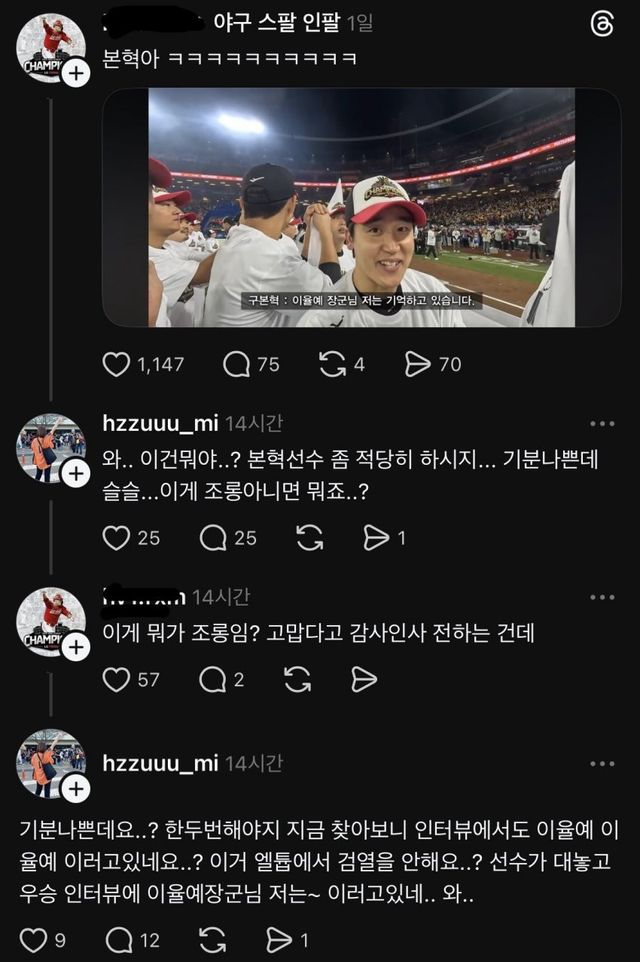Like the reply starting '기분나쁜데요'
The height and width of the screenshot is (962, 640).
tap(34, 940)
